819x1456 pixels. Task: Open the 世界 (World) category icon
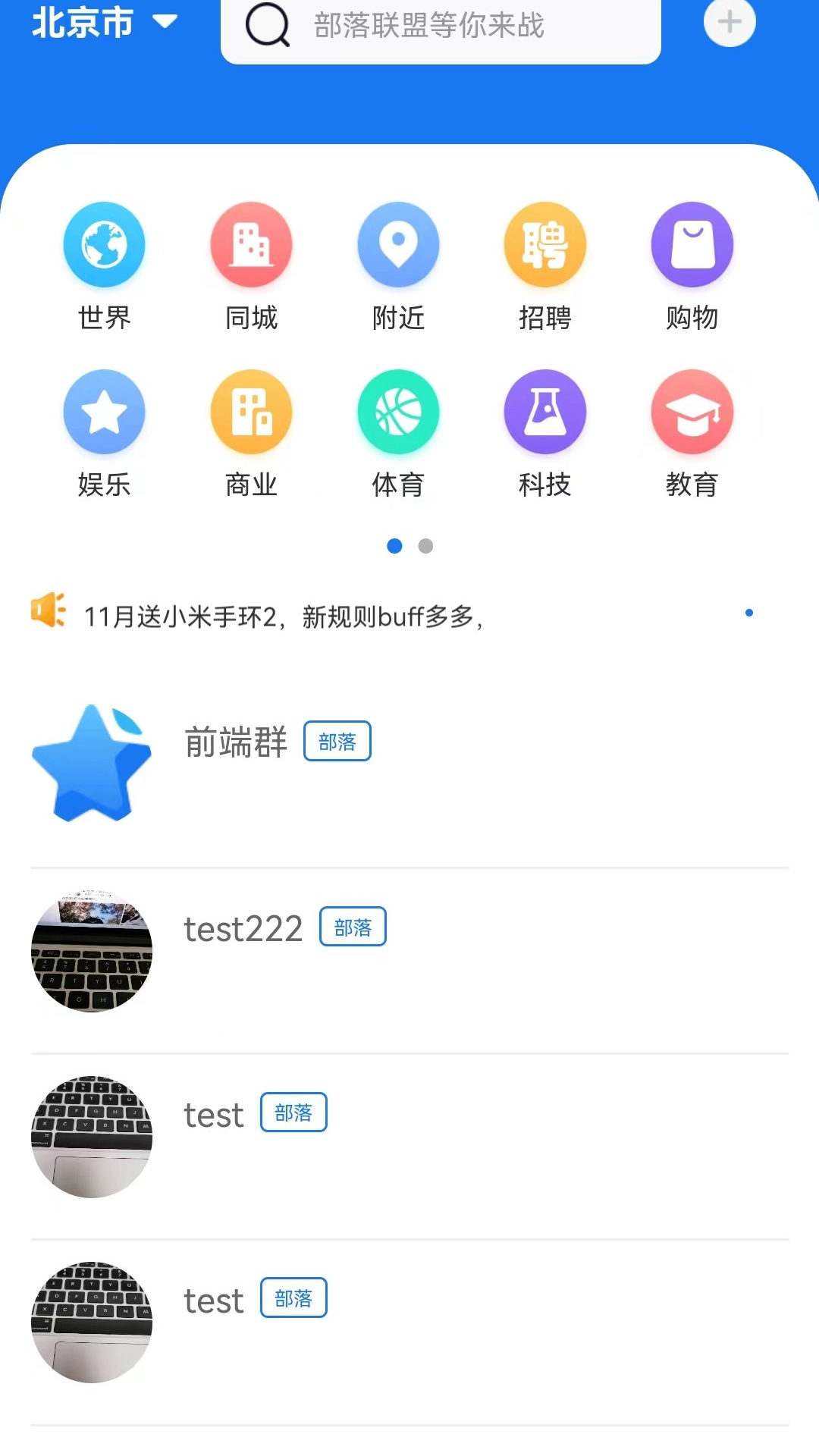pyautogui.click(x=104, y=243)
